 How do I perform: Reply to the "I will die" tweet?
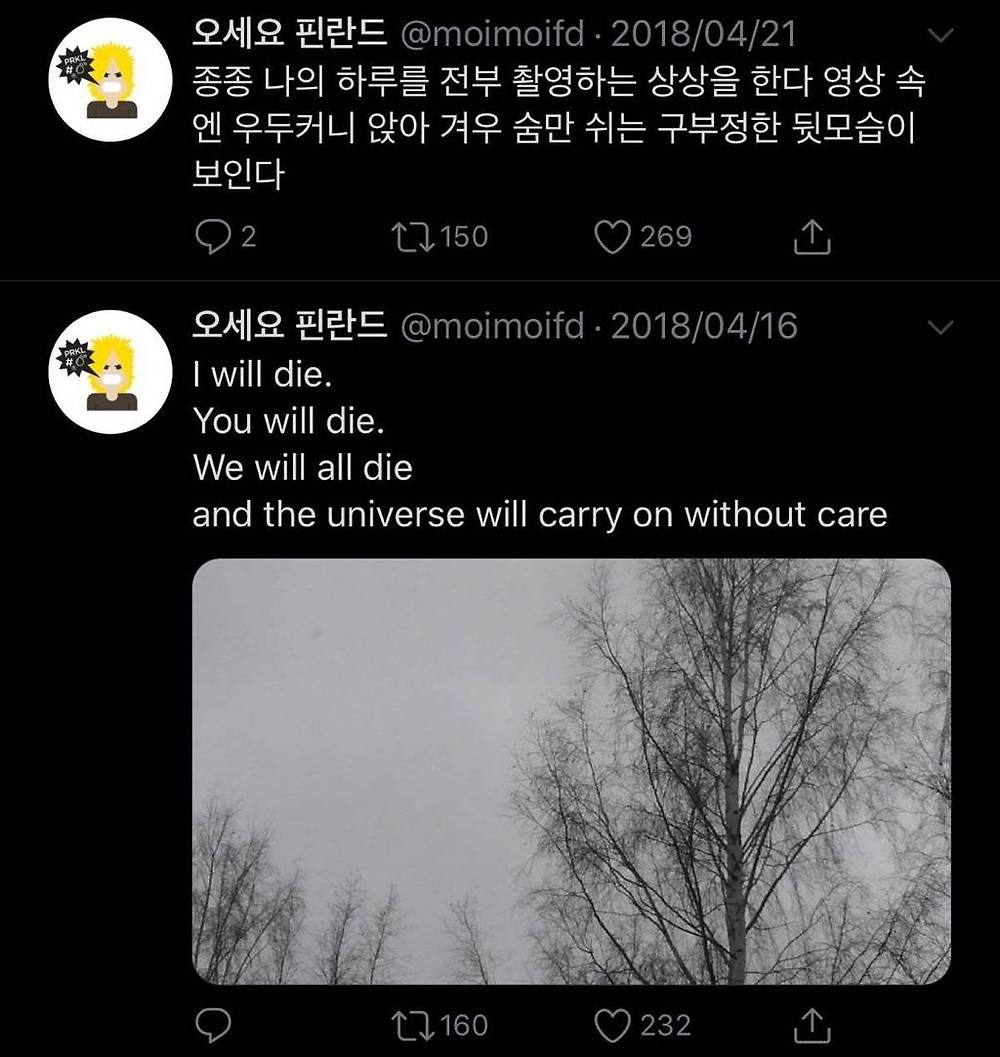click(211, 1025)
